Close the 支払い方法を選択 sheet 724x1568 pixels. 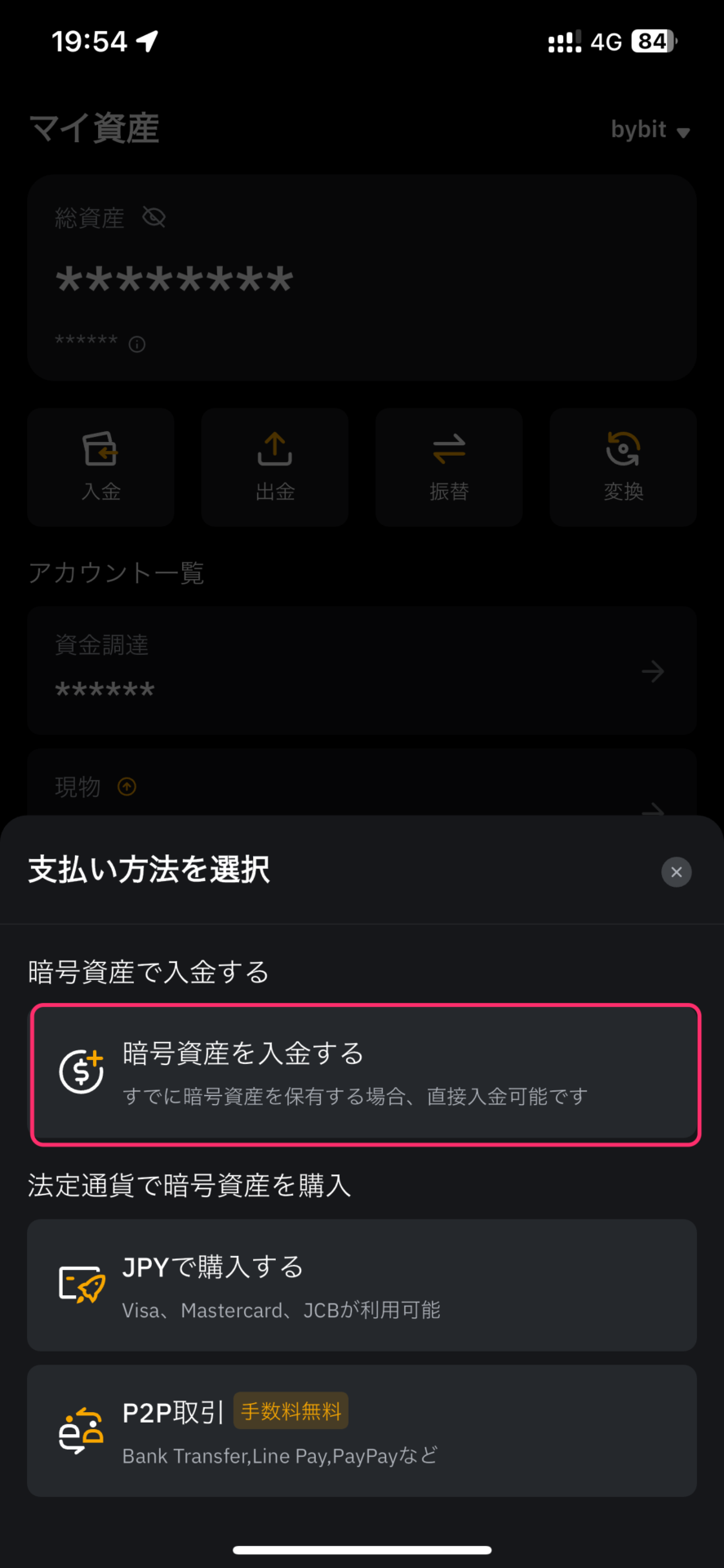click(x=676, y=872)
